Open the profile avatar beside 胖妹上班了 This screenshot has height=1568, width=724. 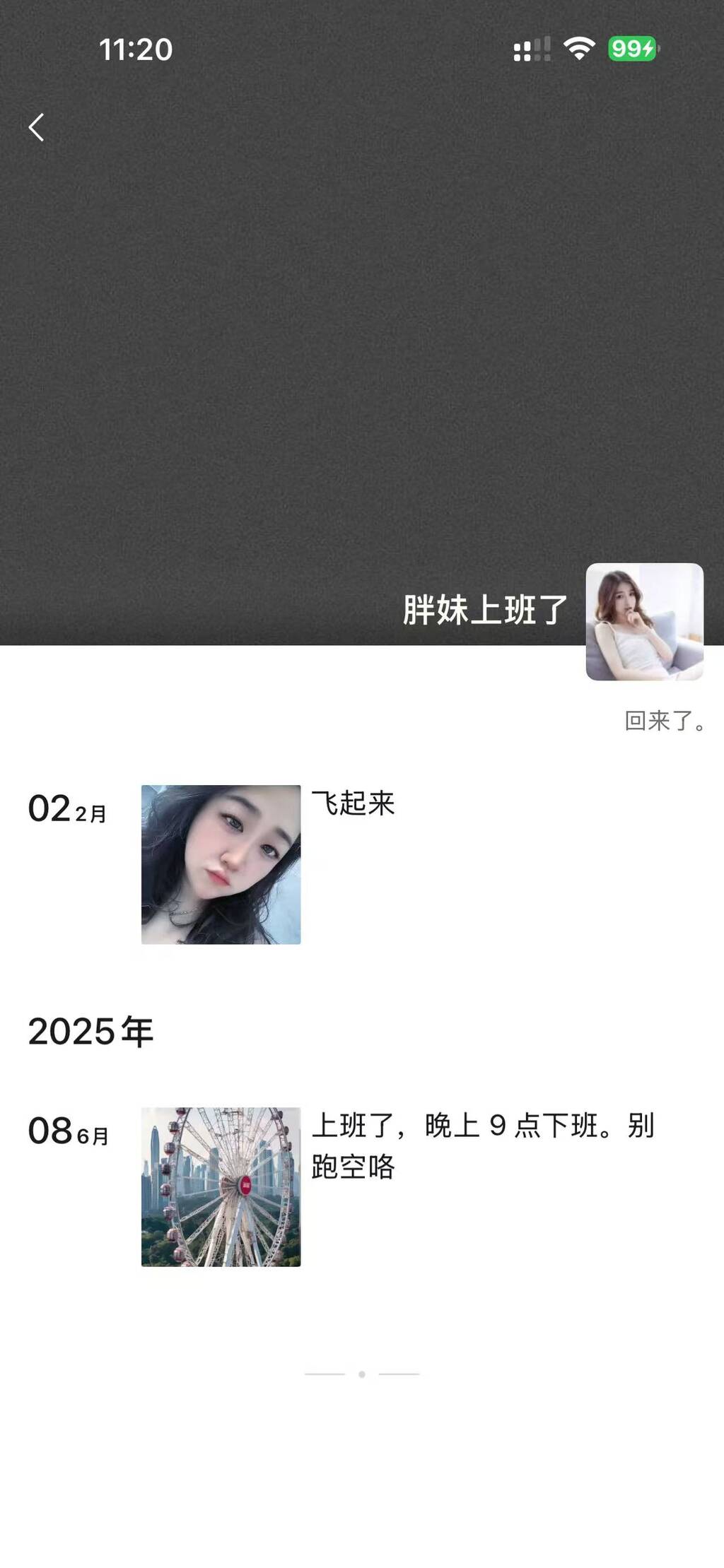pyautogui.click(x=644, y=622)
